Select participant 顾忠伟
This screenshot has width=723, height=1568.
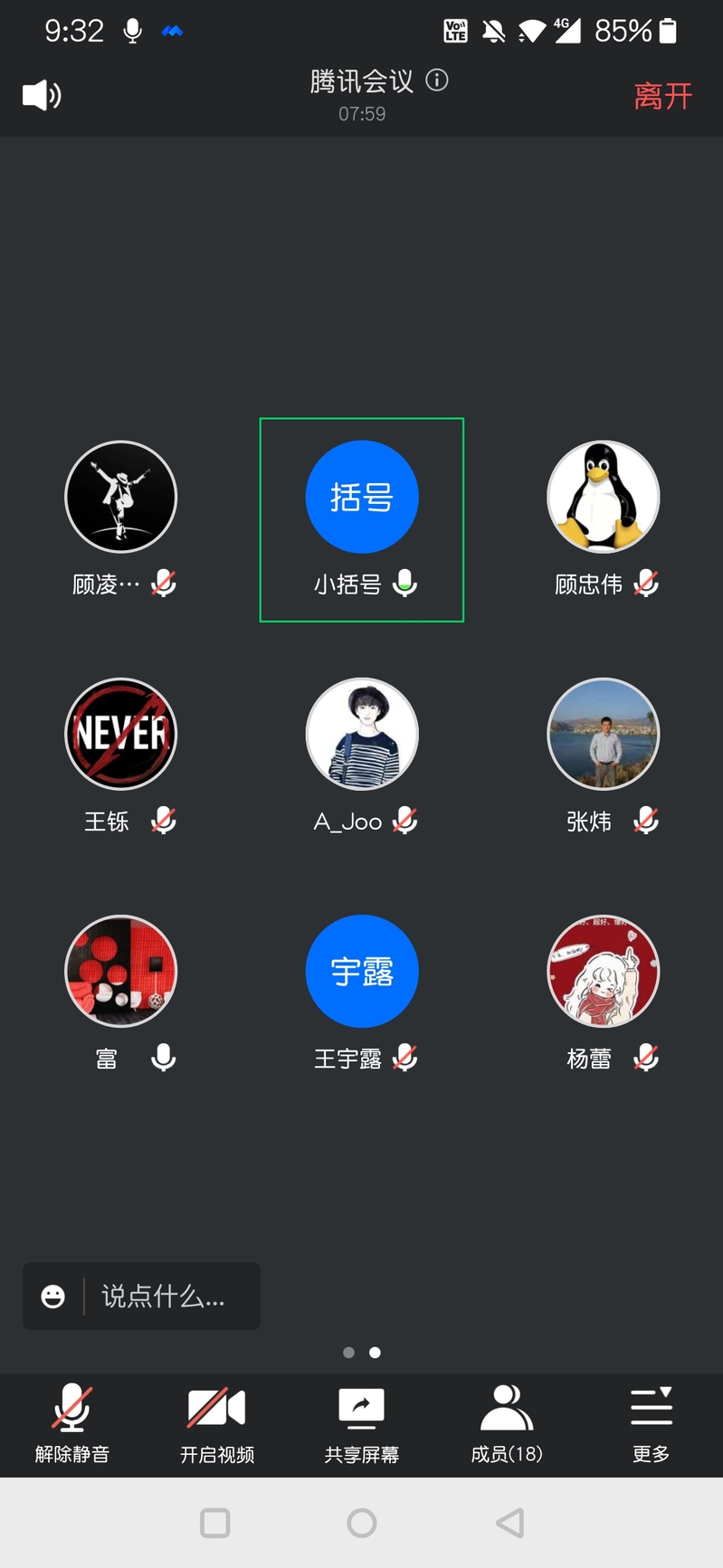point(604,498)
